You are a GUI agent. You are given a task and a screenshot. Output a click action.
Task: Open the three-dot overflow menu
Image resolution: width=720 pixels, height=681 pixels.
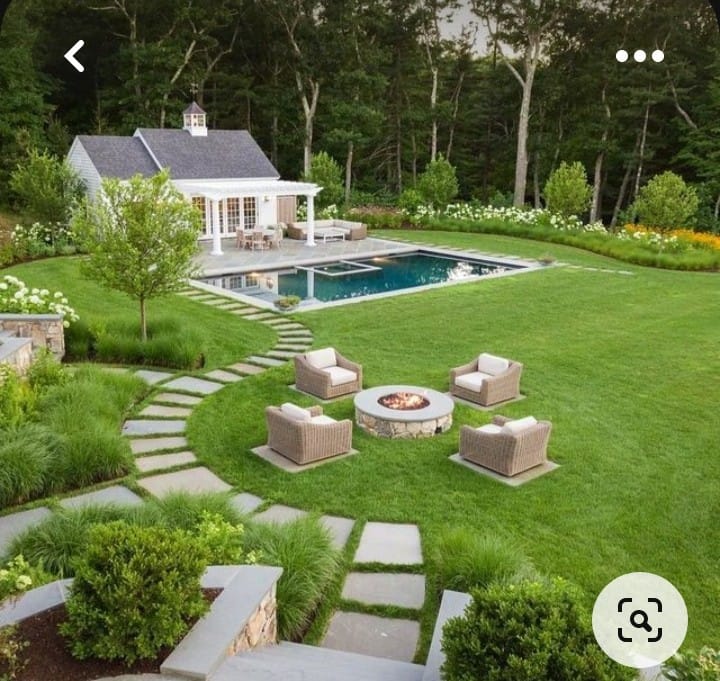coord(639,56)
